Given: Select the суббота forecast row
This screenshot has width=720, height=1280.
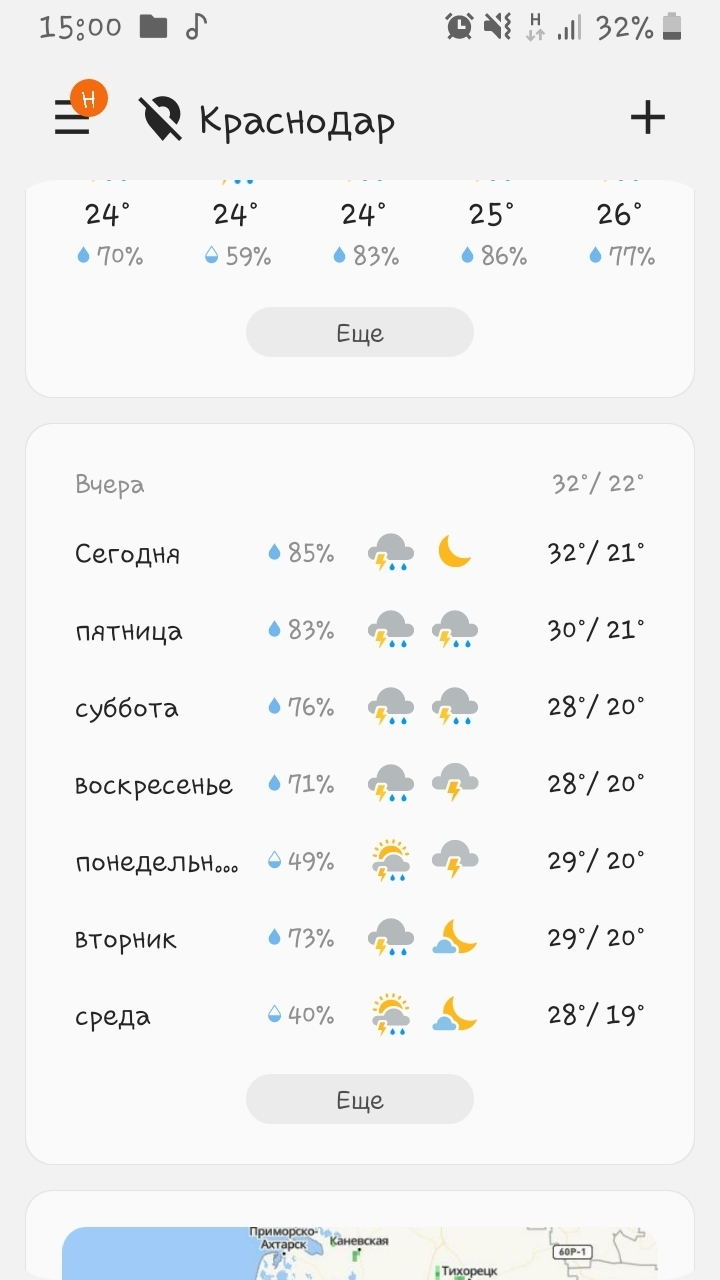Looking at the screenshot, I should tap(359, 708).
